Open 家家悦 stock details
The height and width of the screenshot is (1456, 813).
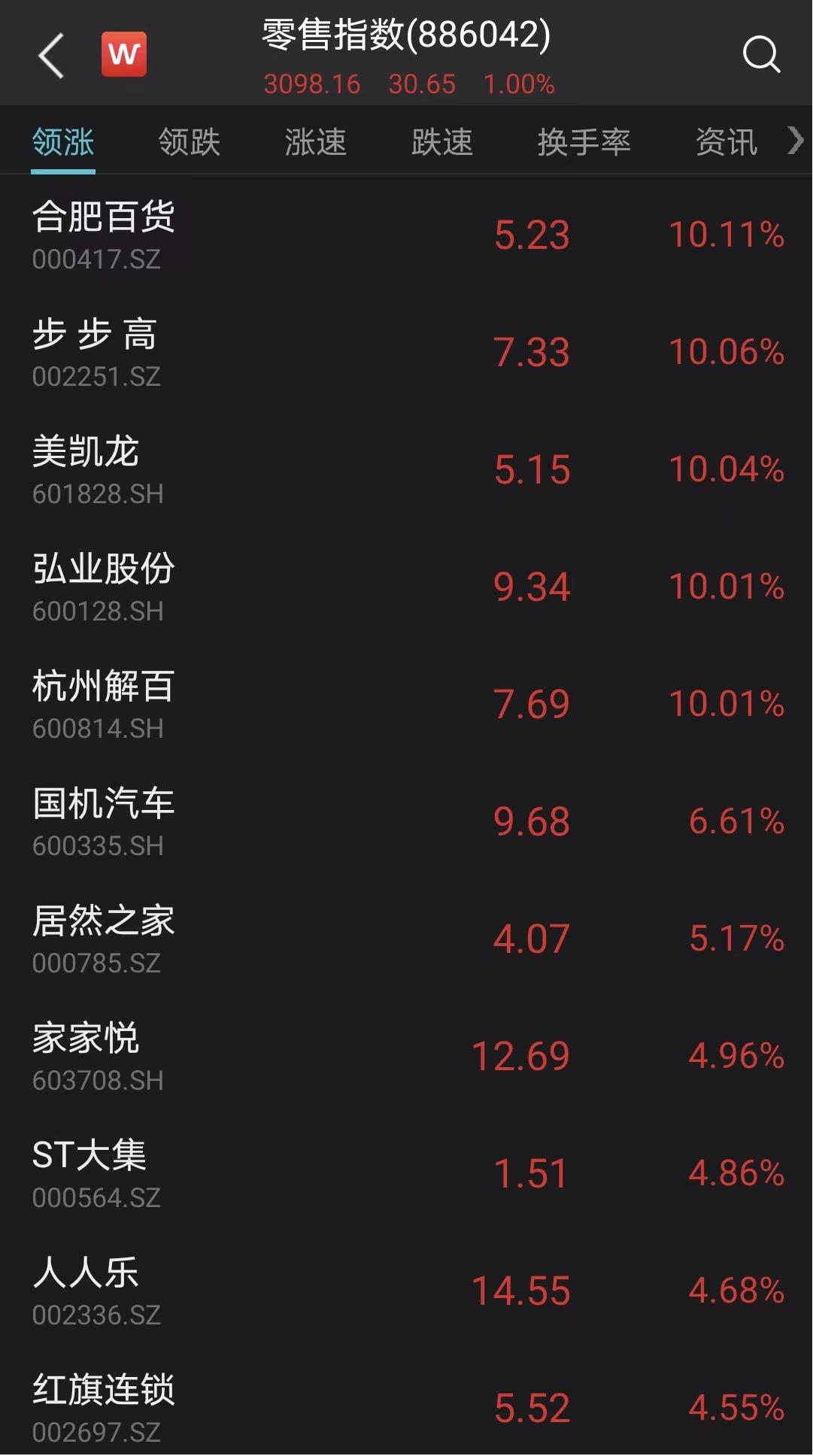point(406,1056)
